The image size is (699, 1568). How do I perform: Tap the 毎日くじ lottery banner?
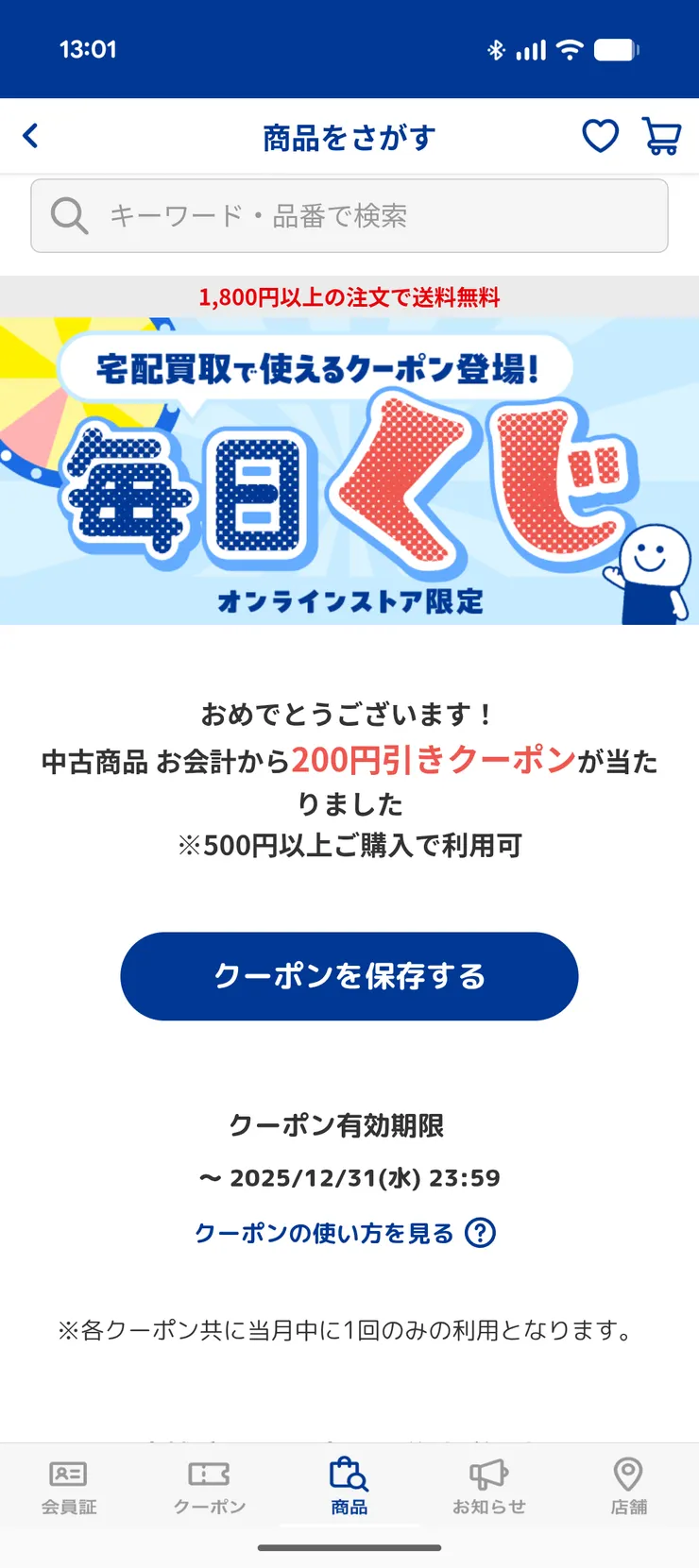pyautogui.click(x=349, y=469)
